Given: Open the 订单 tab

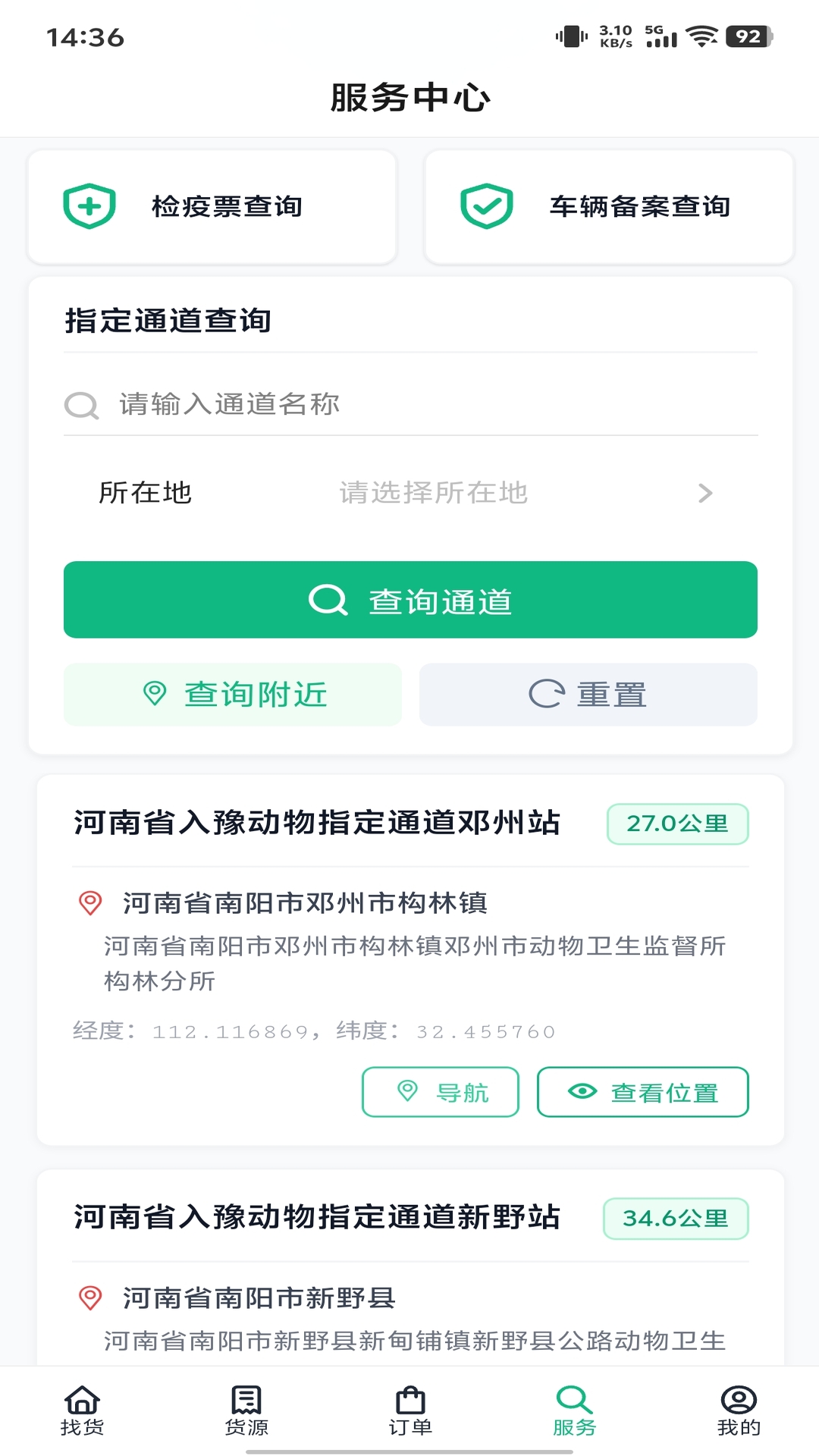Looking at the screenshot, I should (x=410, y=1412).
